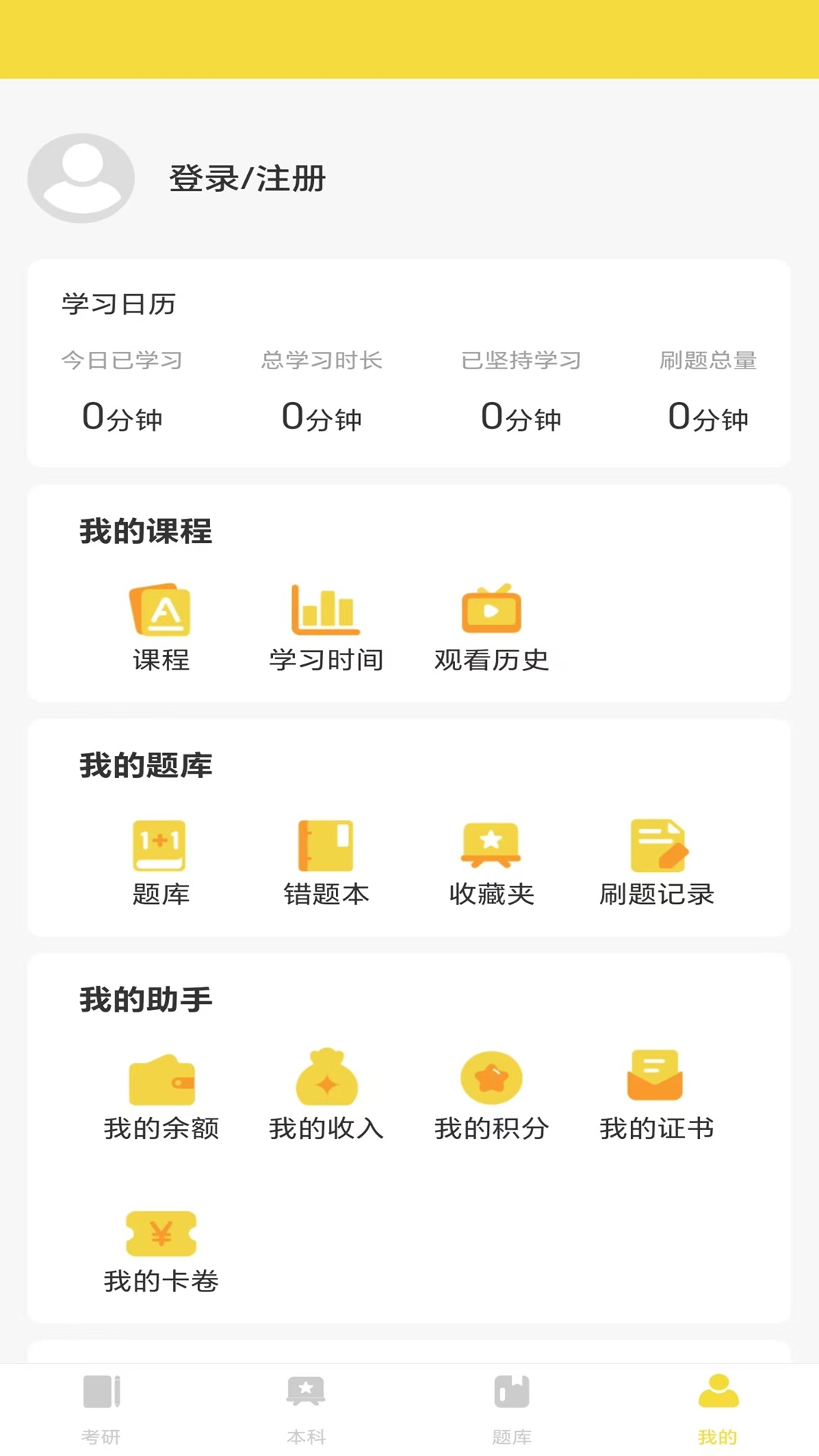Switch to the 本科 tab
Screen dimensions: 819x1456
307,1410
